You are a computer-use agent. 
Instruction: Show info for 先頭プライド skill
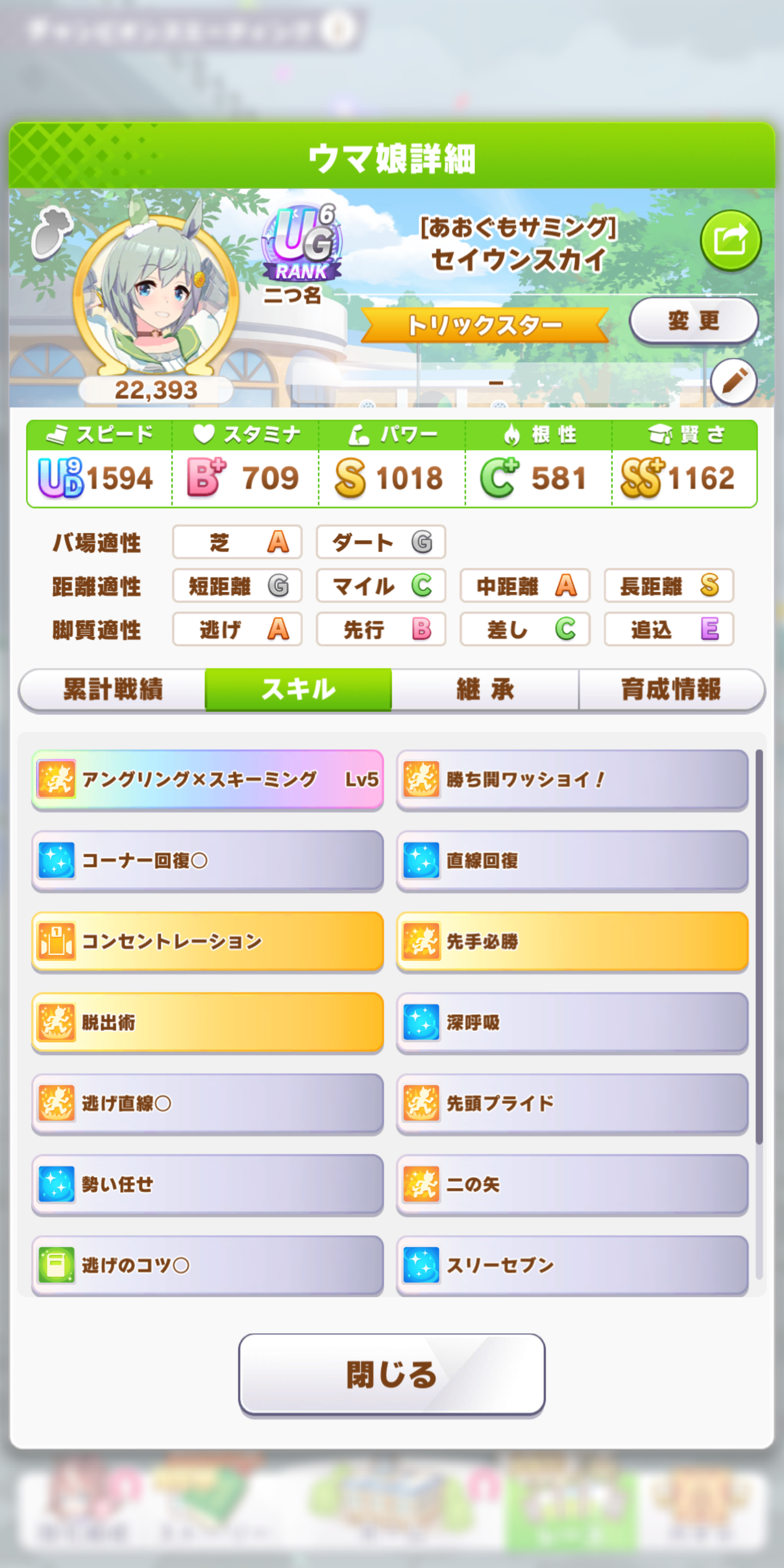click(572, 1103)
